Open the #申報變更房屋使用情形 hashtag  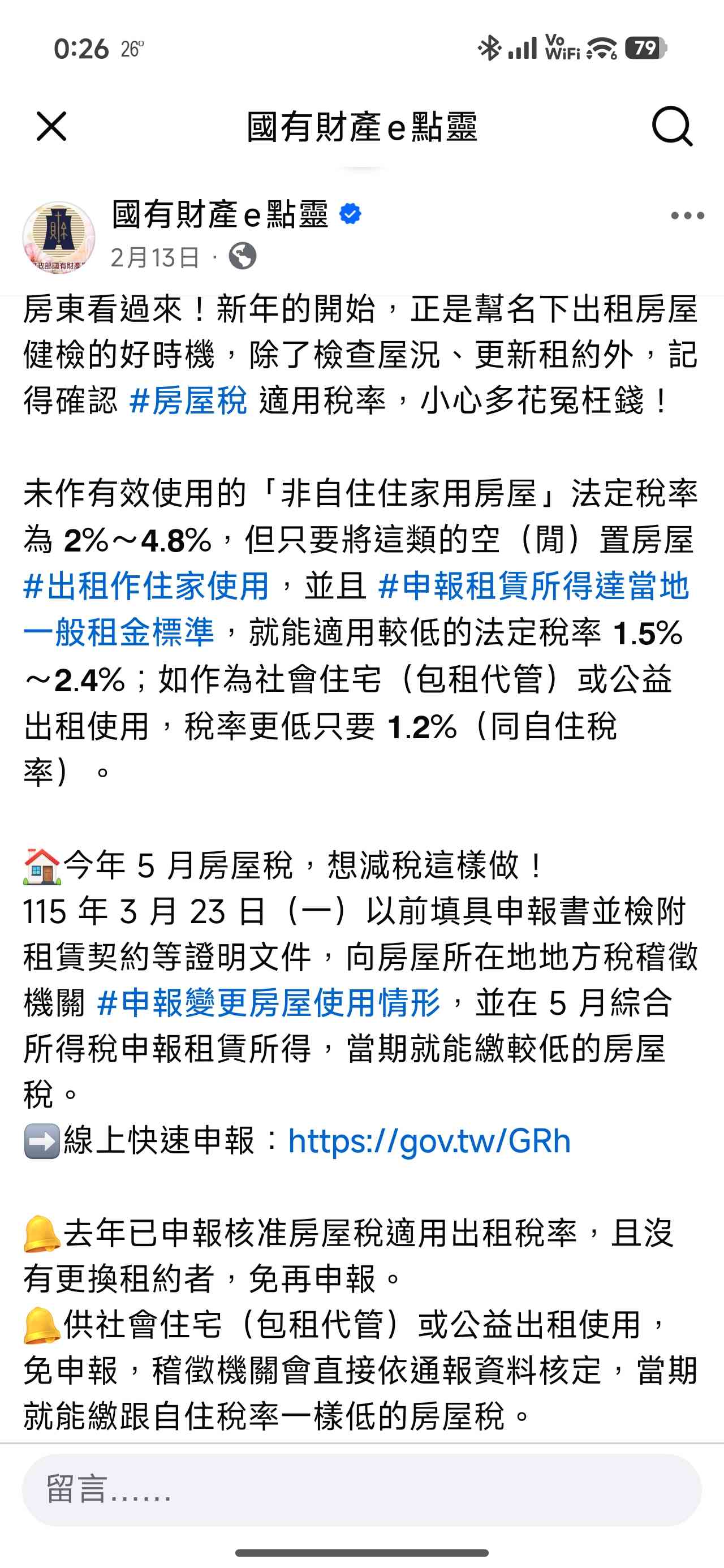269,1002
